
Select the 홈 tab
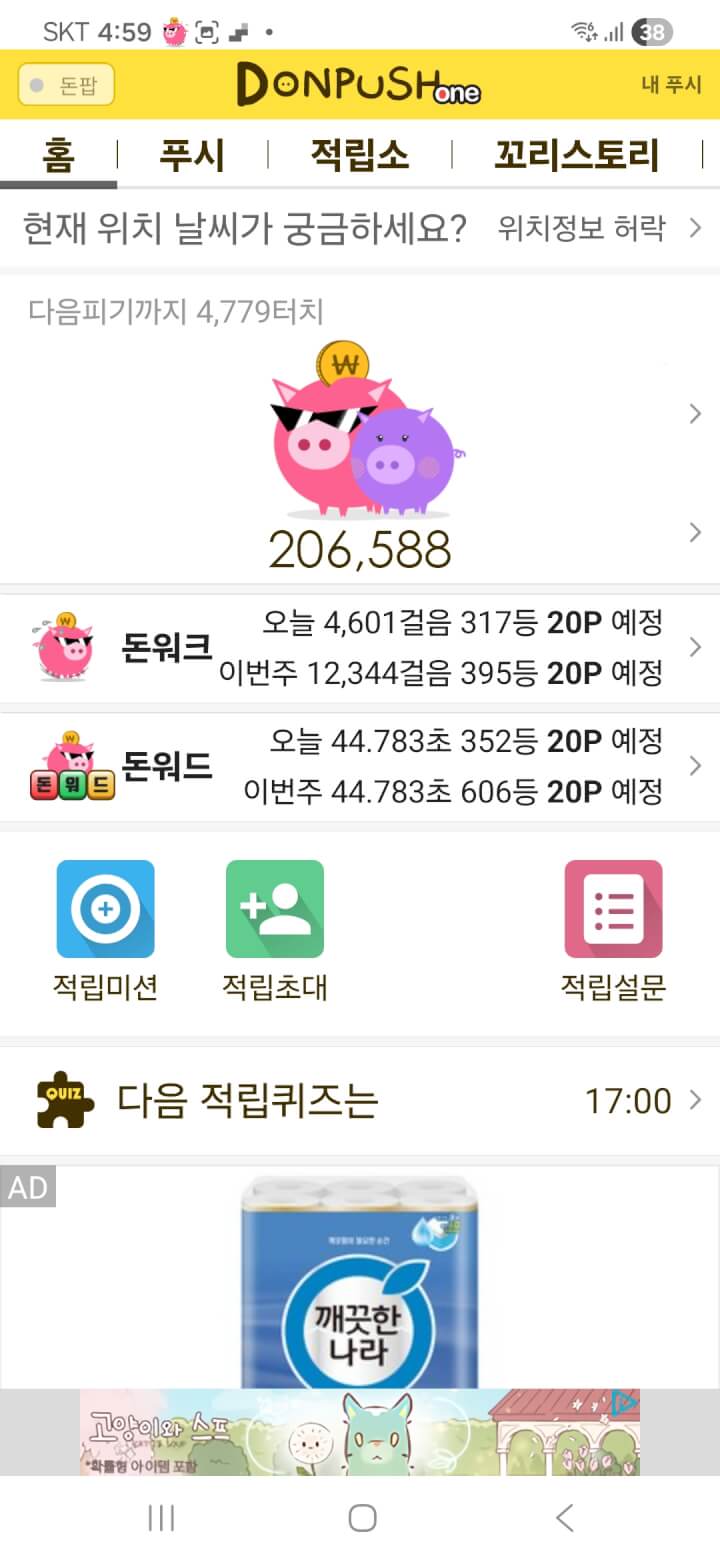(58, 156)
